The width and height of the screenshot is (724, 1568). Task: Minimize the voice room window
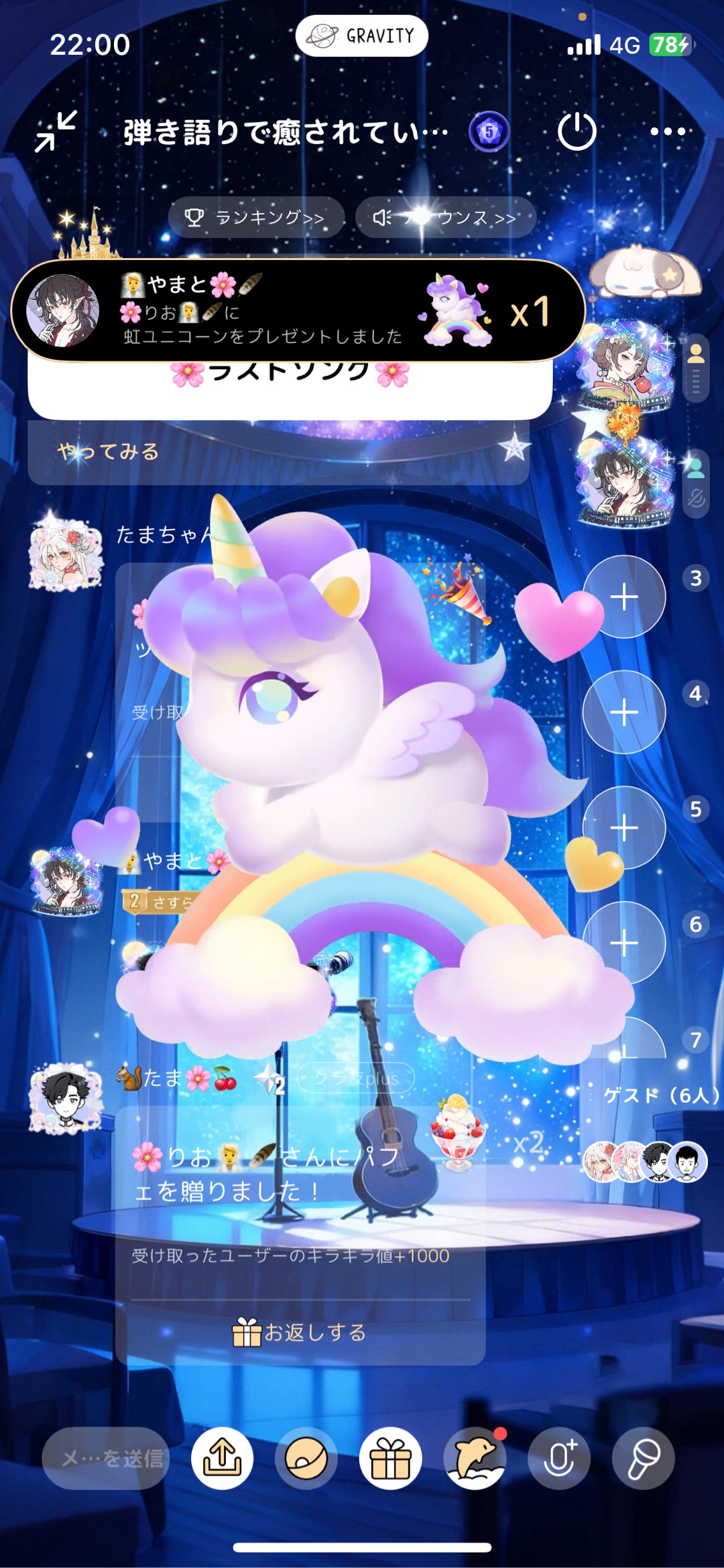[x=56, y=131]
